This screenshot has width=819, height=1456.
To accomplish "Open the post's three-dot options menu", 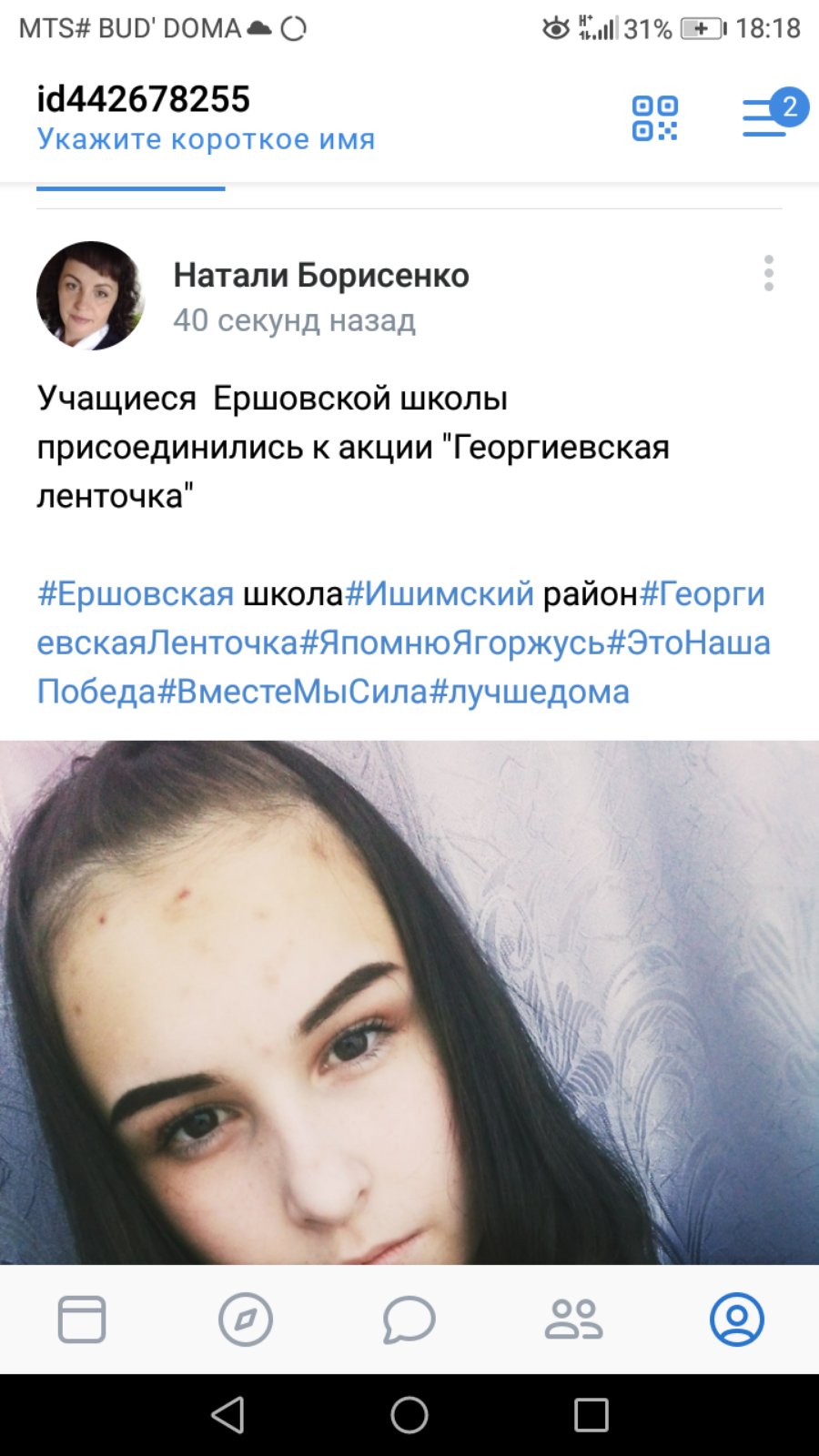I will click(x=769, y=273).
